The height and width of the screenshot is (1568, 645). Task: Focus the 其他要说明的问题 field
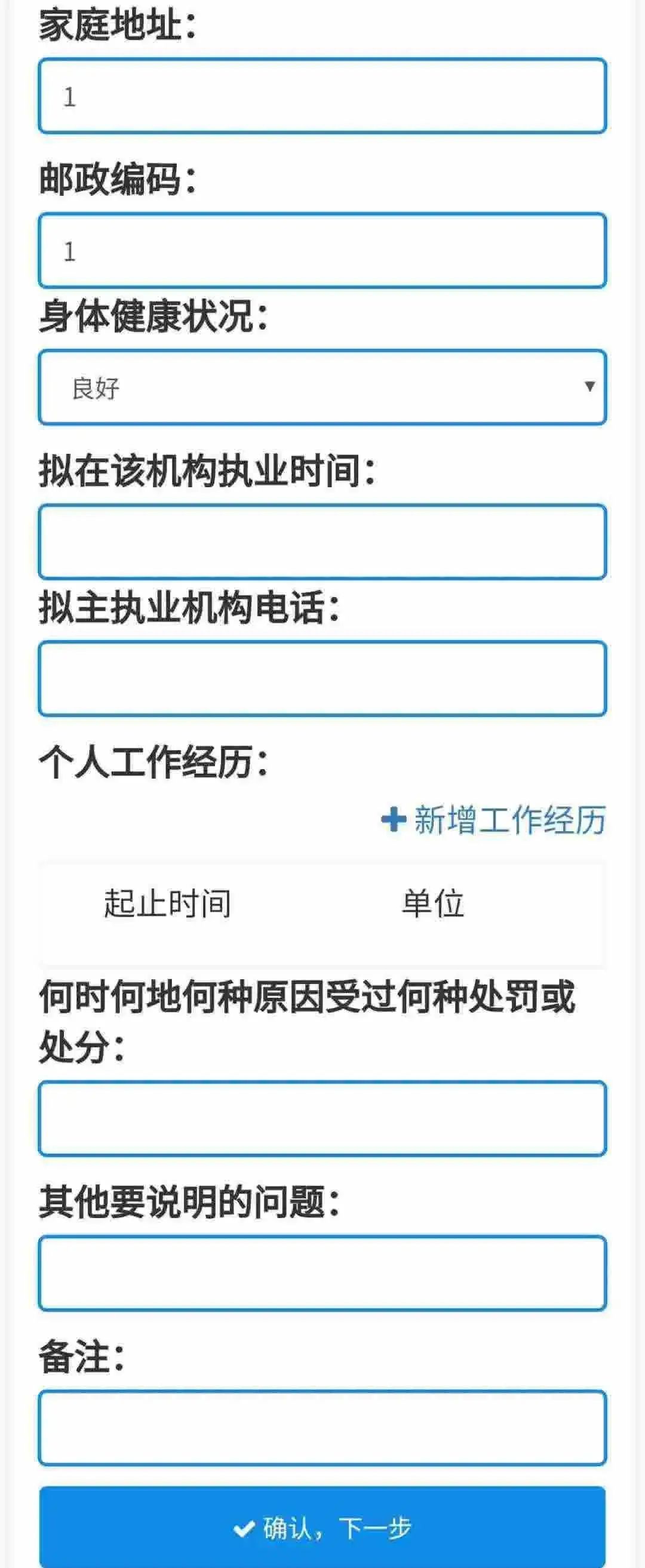pyautogui.click(x=322, y=1274)
